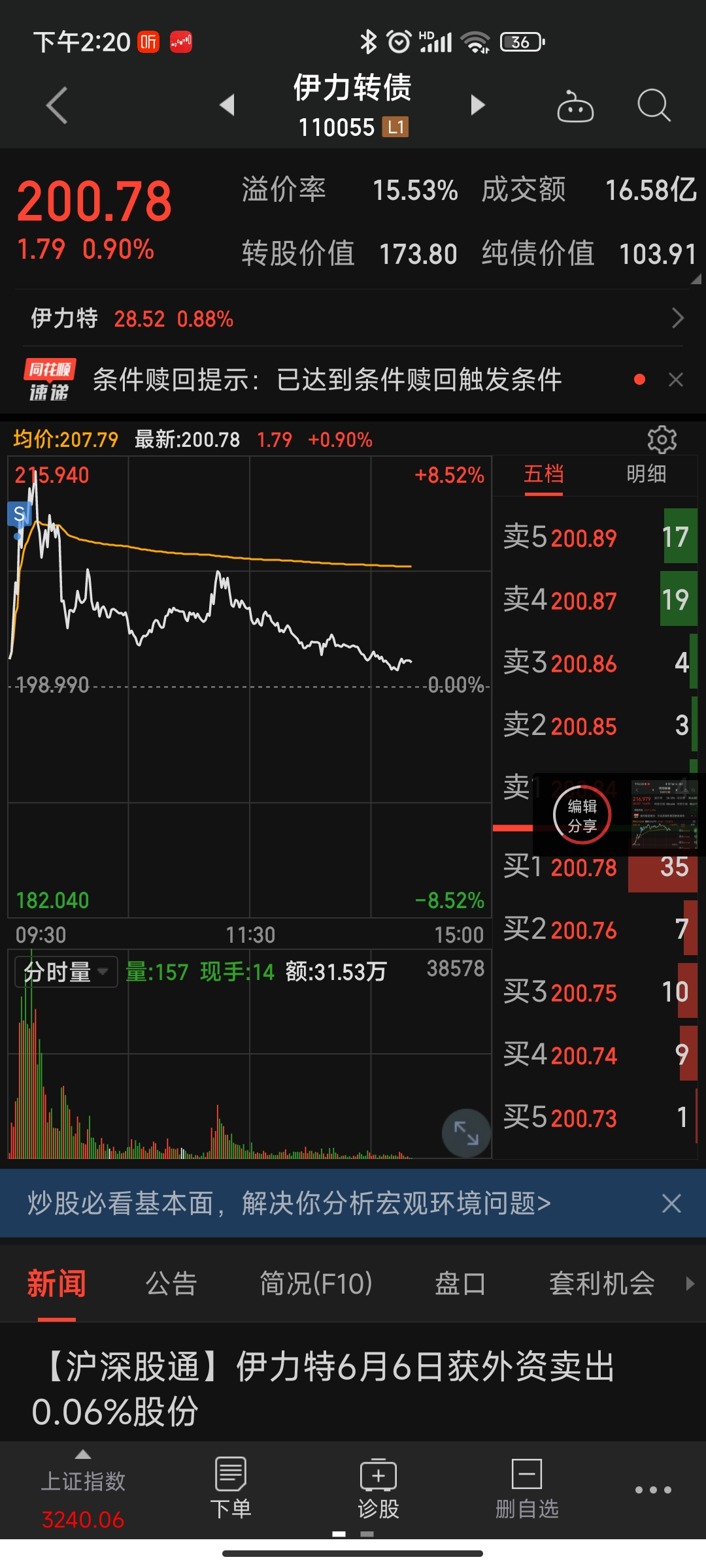Image resolution: width=706 pixels, height=1568 pixels.
Task: Go back using the top-left arrow
Action: coord(58,105)
